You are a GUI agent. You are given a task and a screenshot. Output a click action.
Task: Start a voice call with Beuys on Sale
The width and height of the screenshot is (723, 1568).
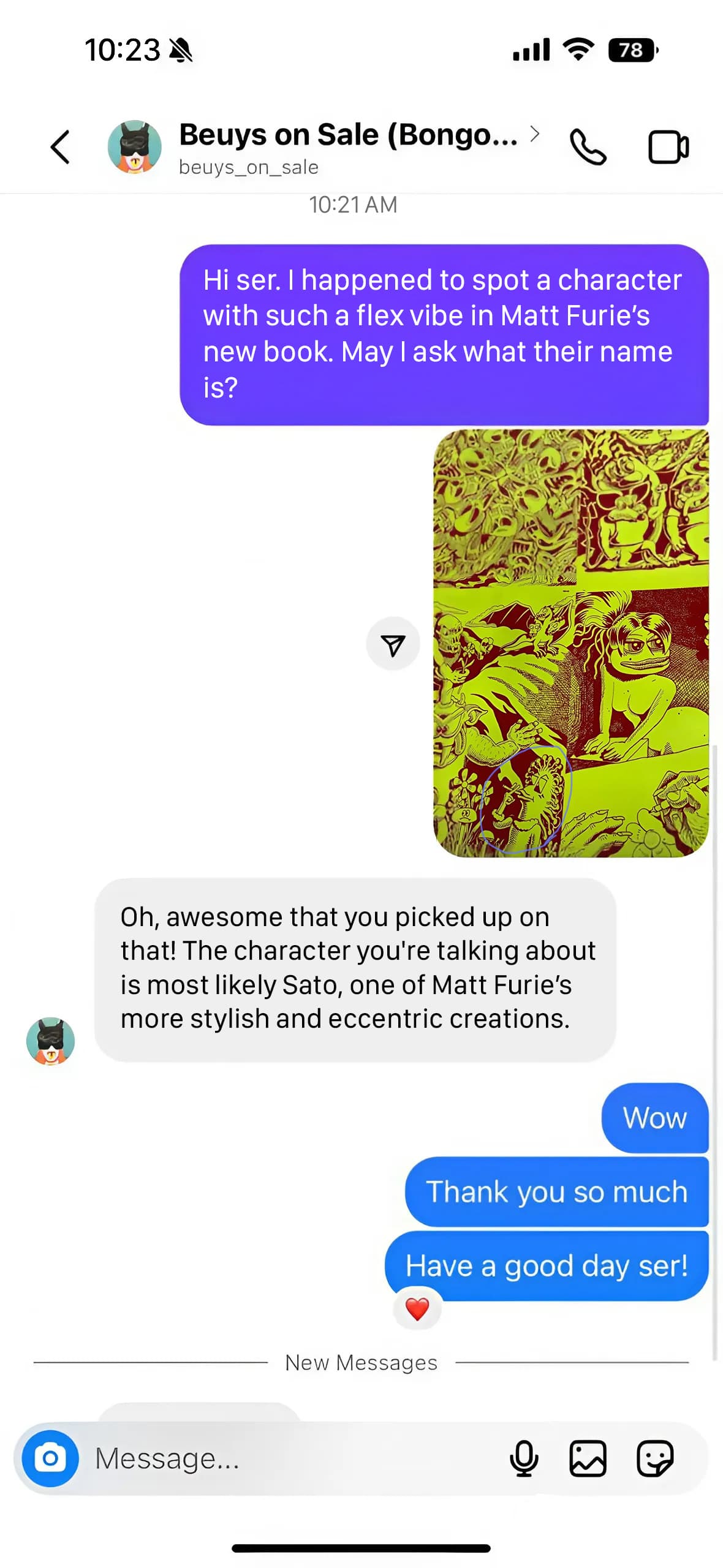point(588,147)
